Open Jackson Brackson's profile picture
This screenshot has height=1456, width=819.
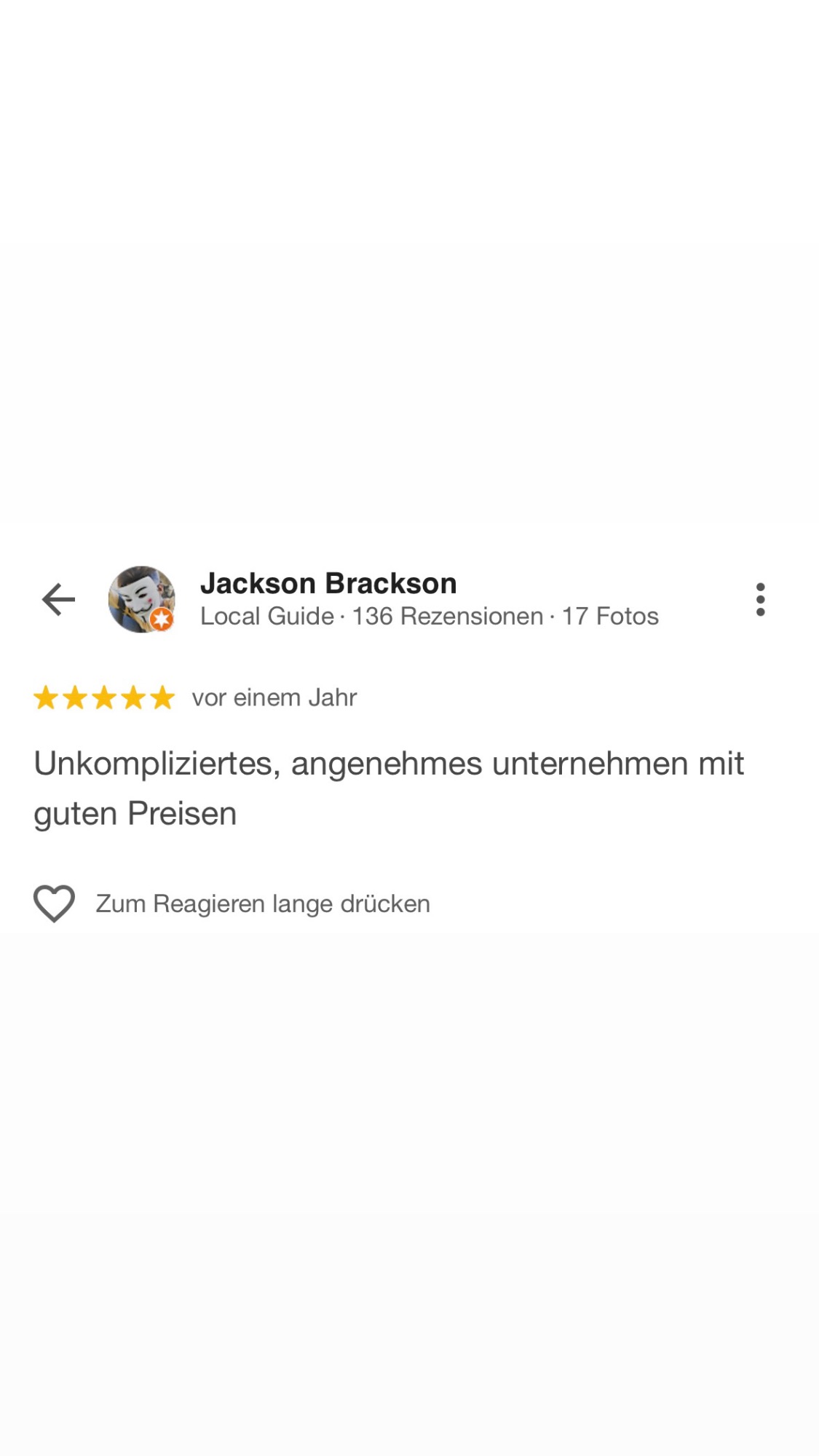141,599
